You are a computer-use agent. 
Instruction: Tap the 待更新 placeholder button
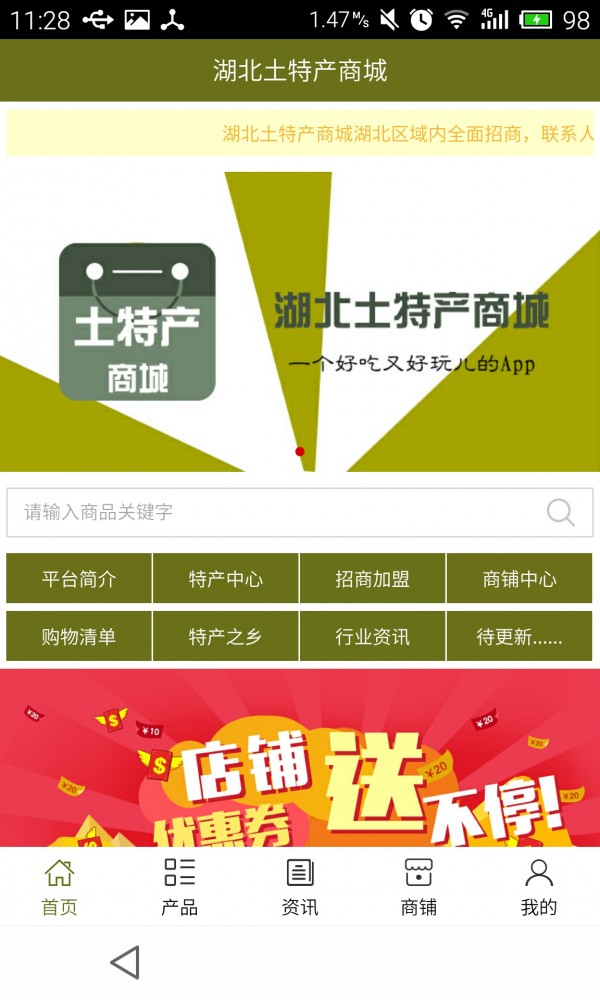click(x=519, y=637)
